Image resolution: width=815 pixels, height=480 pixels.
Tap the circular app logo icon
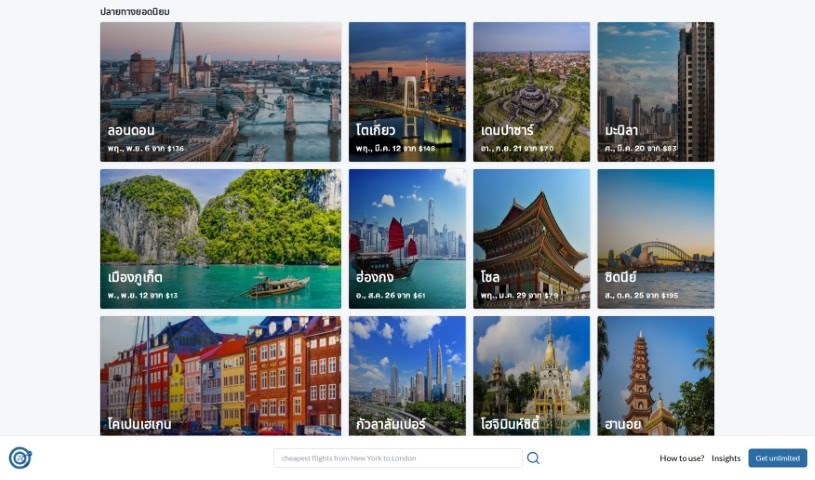point(20,458)
